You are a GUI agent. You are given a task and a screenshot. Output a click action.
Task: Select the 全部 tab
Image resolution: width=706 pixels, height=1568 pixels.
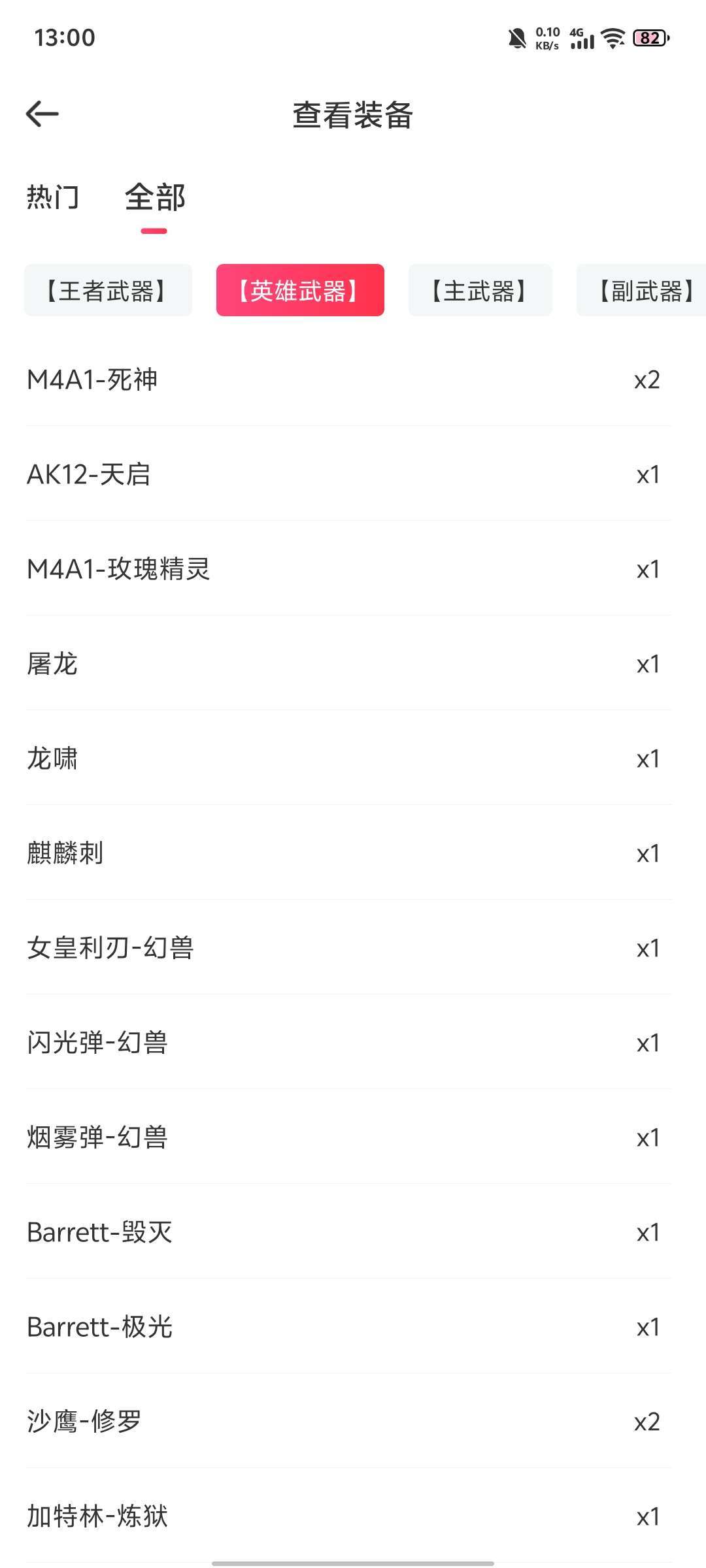pos(155,197)
